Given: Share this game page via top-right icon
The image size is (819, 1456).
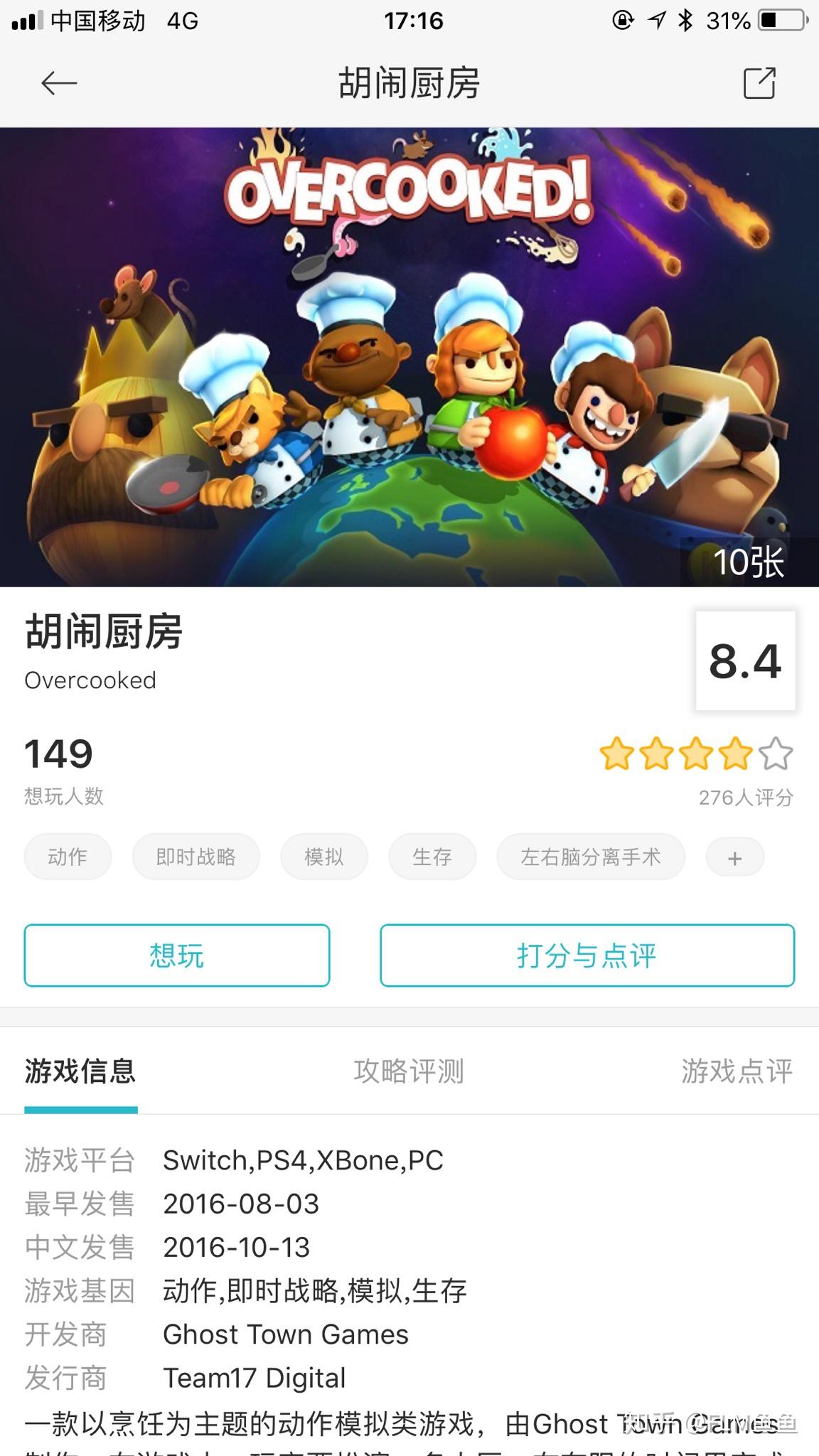Looking at the screenshot, I should coord(759,84).
